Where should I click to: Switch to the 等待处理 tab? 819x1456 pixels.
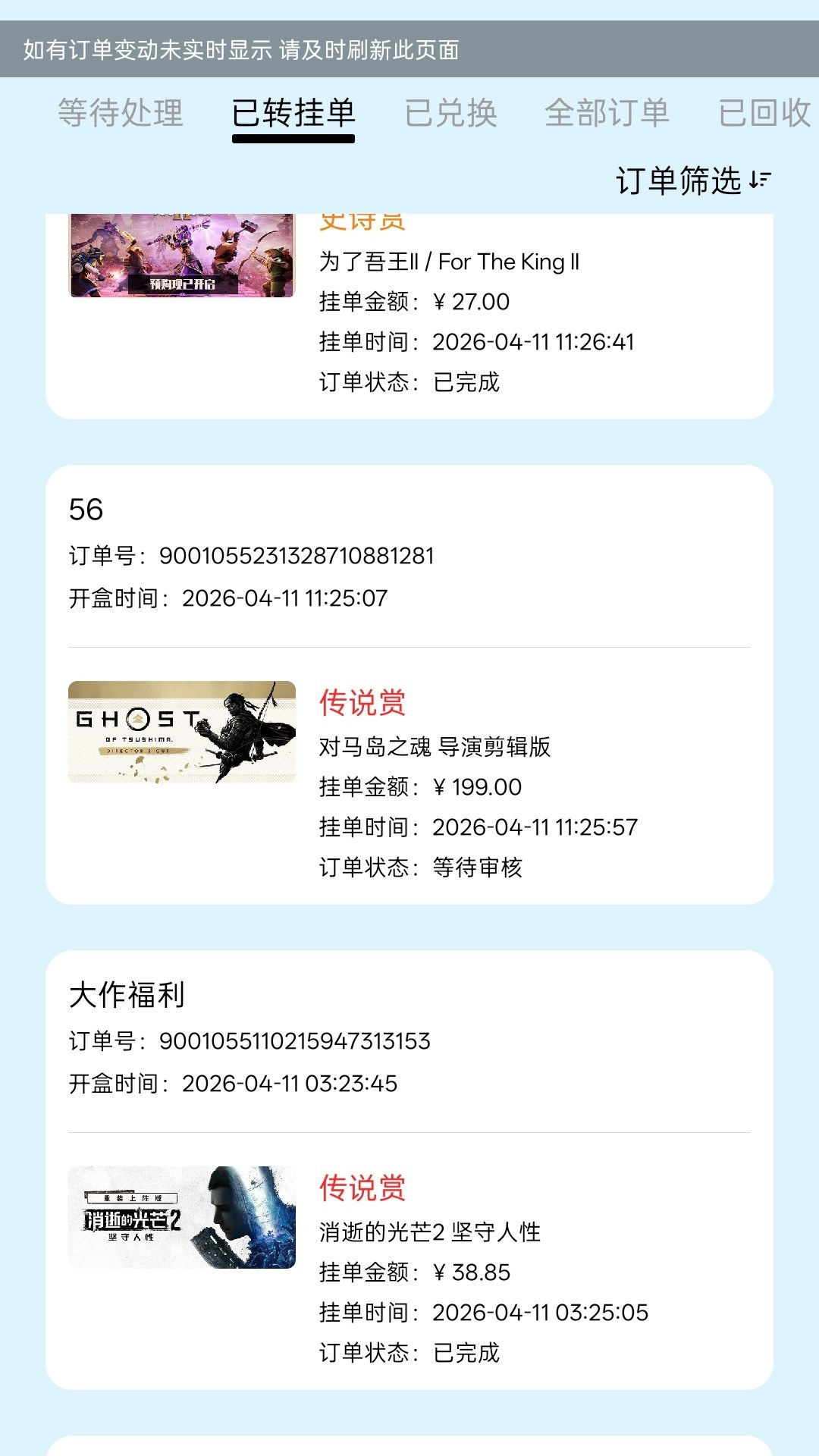pyautogui.click(x=121, y=114)
